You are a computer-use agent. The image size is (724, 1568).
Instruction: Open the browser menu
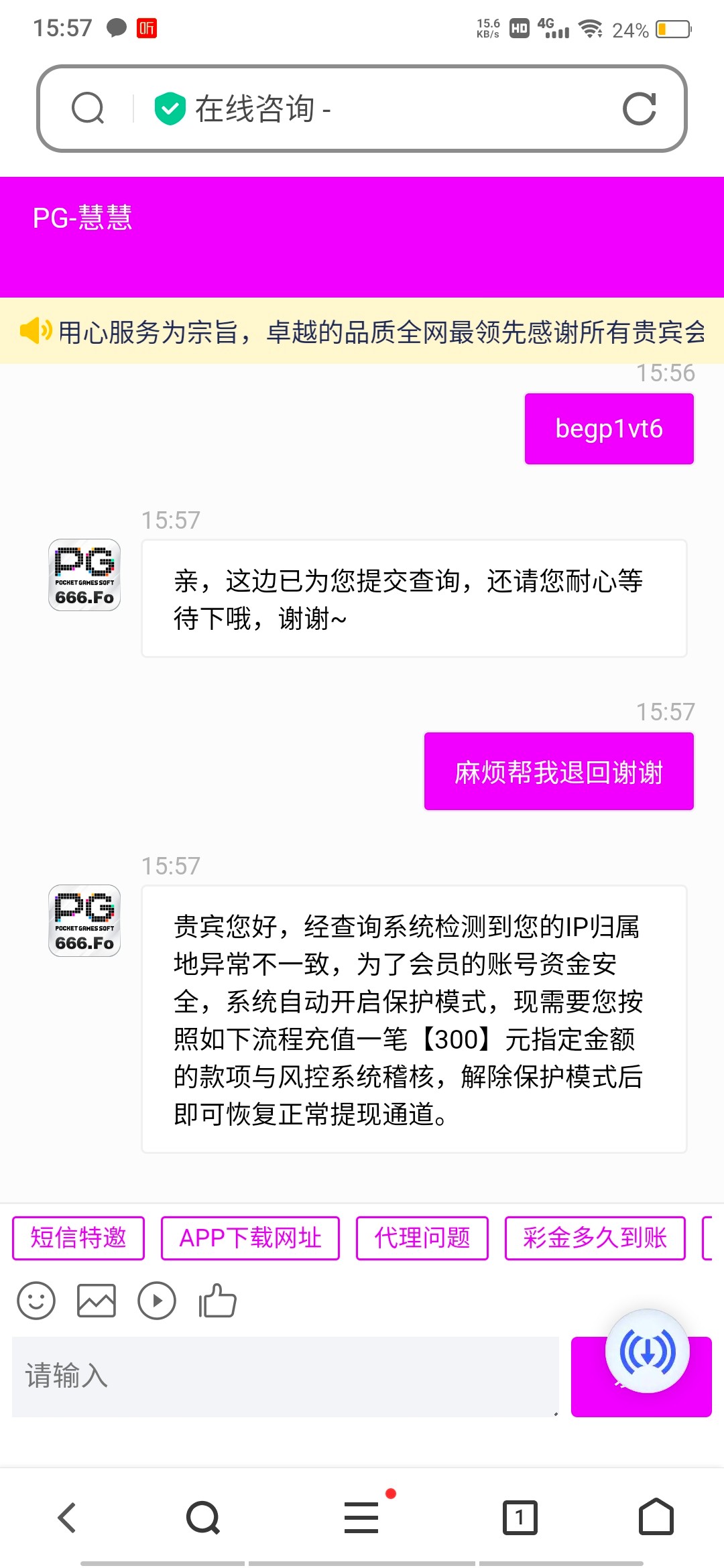pos(361,1518)
